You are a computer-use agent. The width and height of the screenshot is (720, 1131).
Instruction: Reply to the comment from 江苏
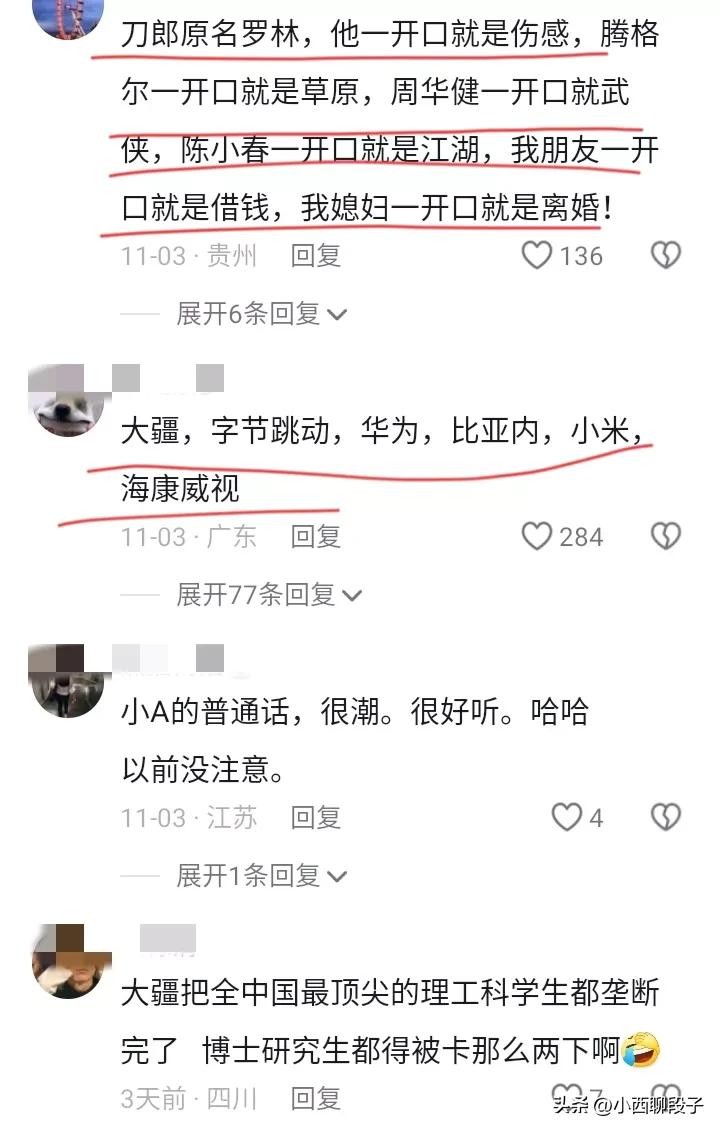pyautogui.click(x=316, y=818)
